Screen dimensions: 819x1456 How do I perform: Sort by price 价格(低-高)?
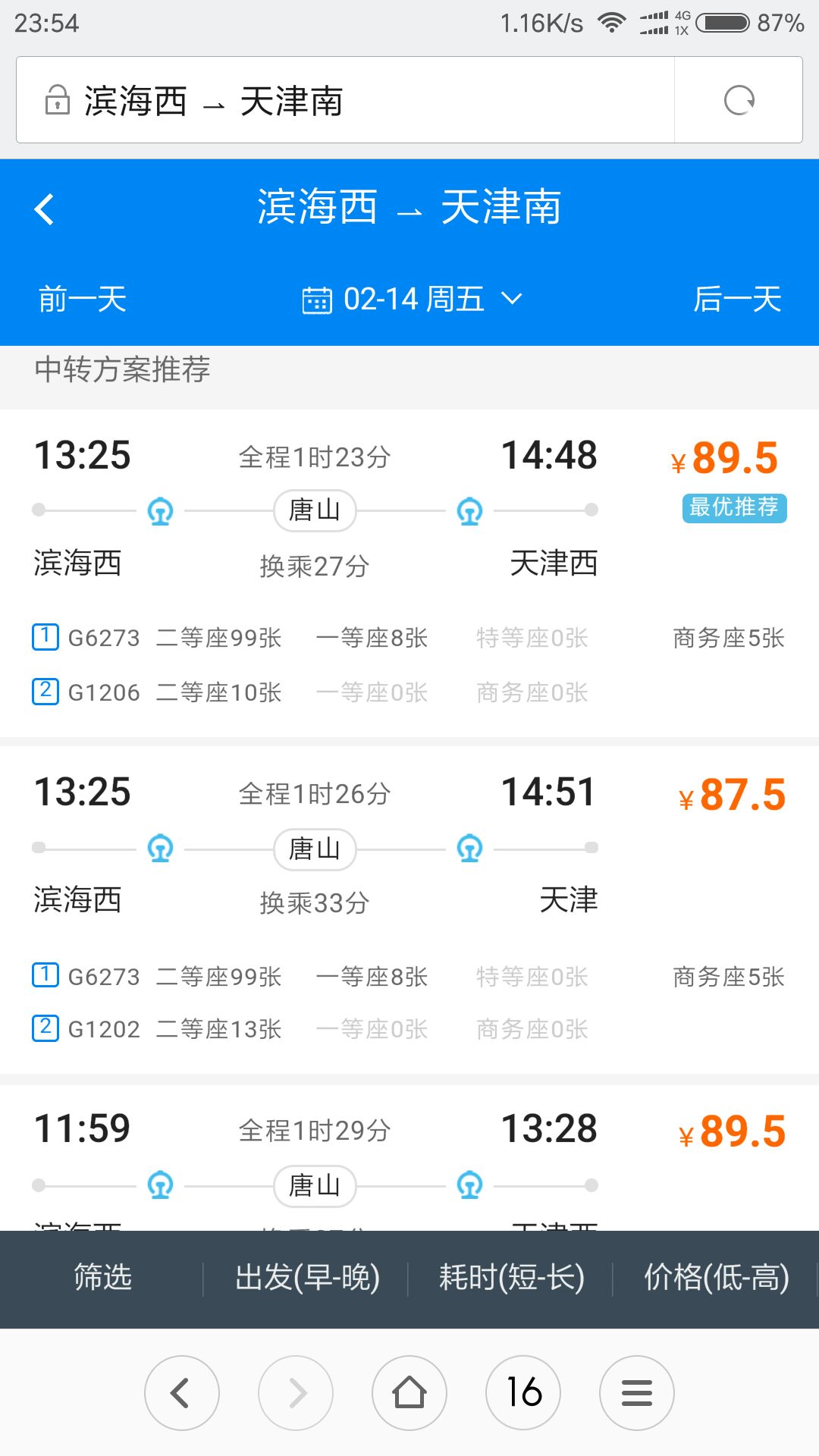[717, 1278]
